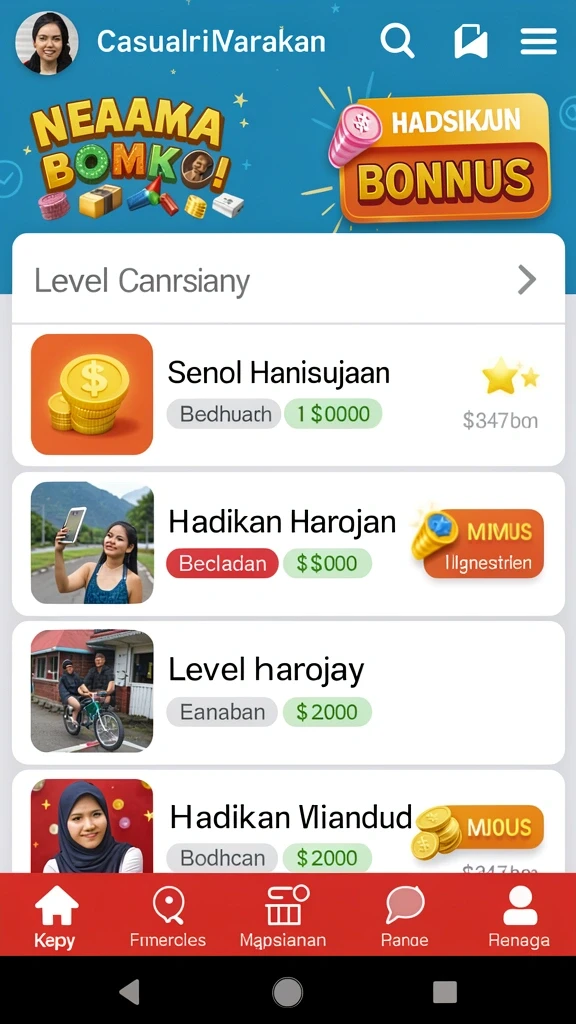This screenshot has height=1024, width=576.
Task: Switch to the Kepy home tab
Action: tap(56, 916)
